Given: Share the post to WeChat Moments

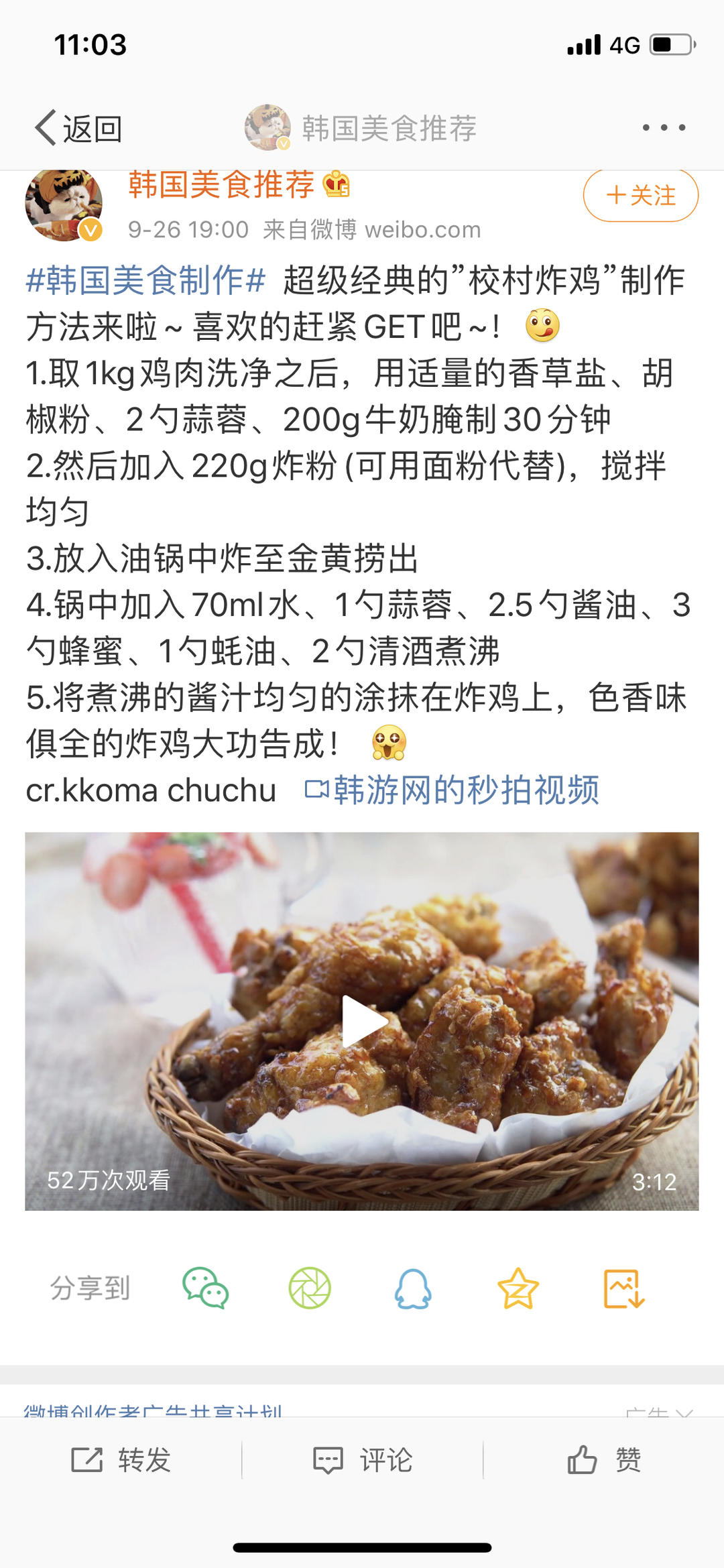Looking at the screenshot, I should (x=310, y=1287).
